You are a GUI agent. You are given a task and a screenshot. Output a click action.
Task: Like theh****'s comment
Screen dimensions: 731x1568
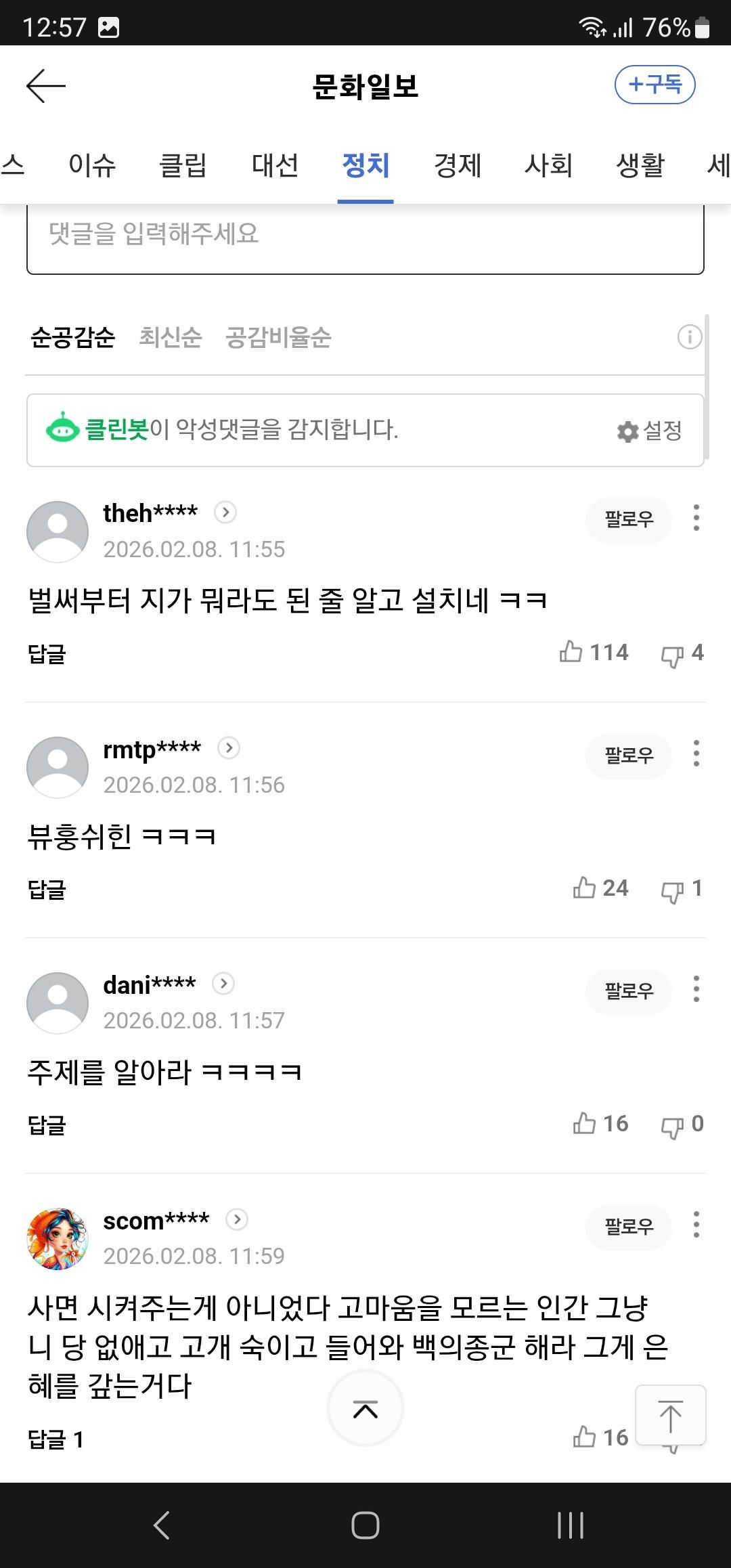click(571, 652)
